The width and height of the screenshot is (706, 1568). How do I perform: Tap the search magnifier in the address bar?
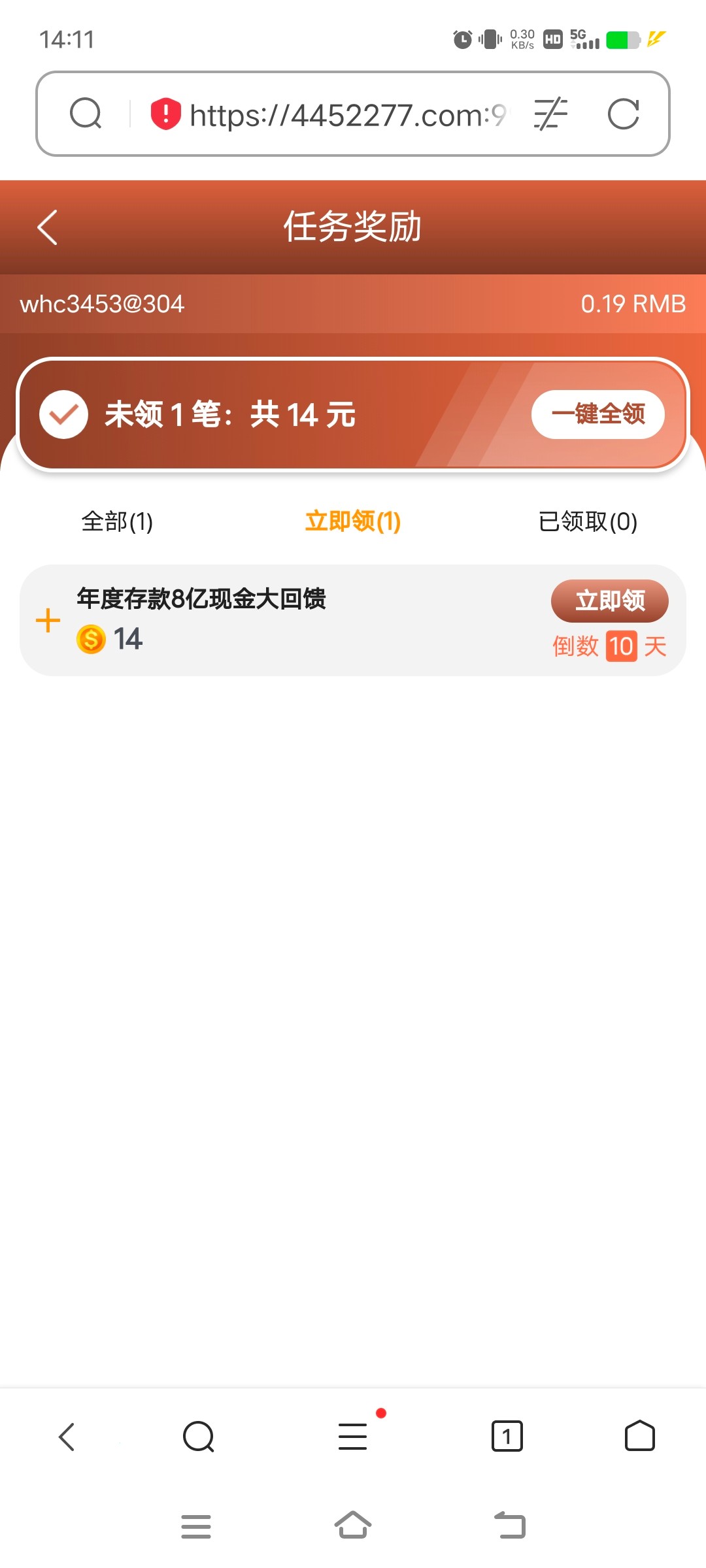86,114
